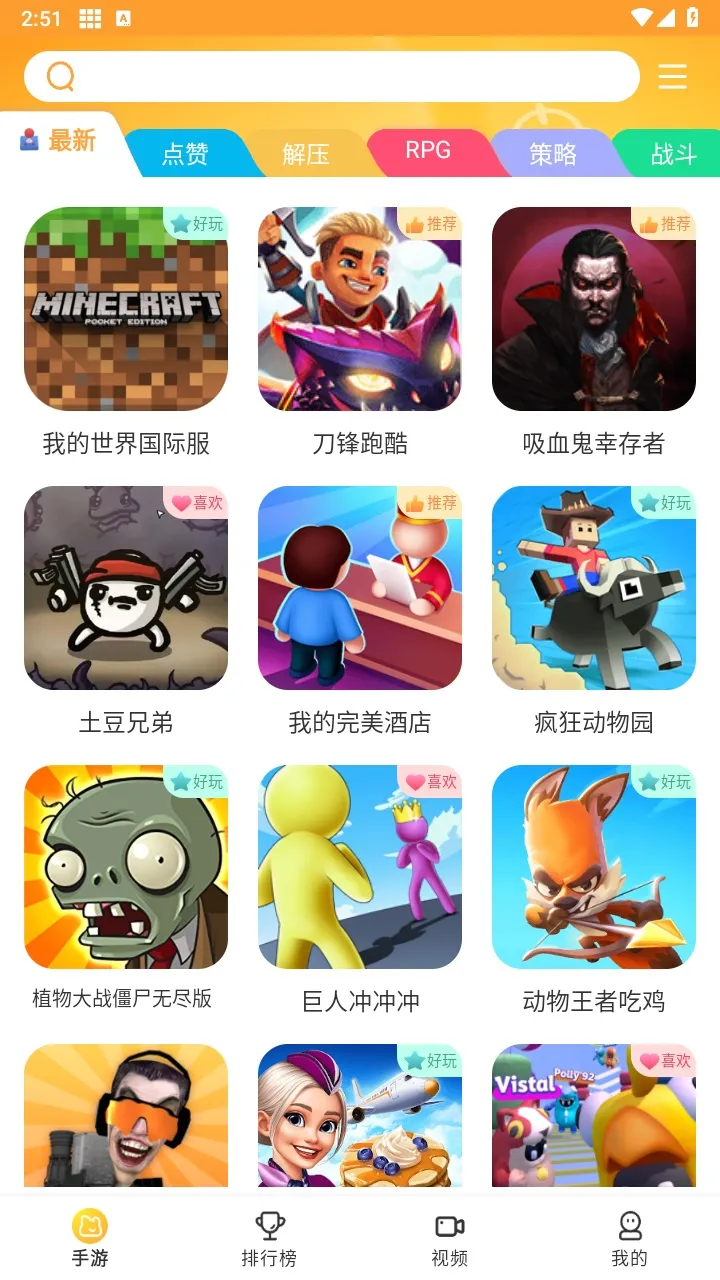This screenshot has width=720, height=1280.
Task: Open the 视频 video icon
Action: pos(448,1225)
